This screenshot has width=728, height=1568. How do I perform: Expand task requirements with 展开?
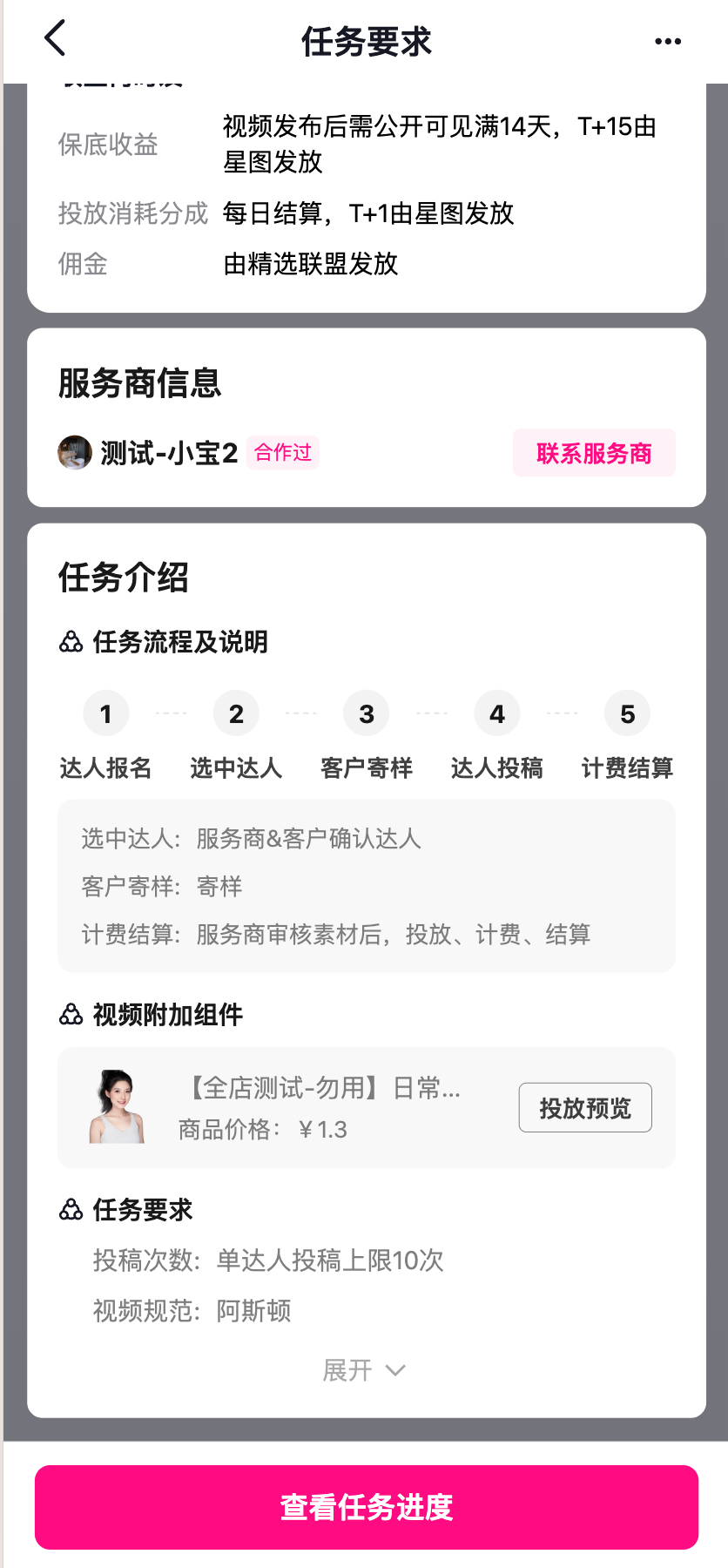coord(364,1370)
